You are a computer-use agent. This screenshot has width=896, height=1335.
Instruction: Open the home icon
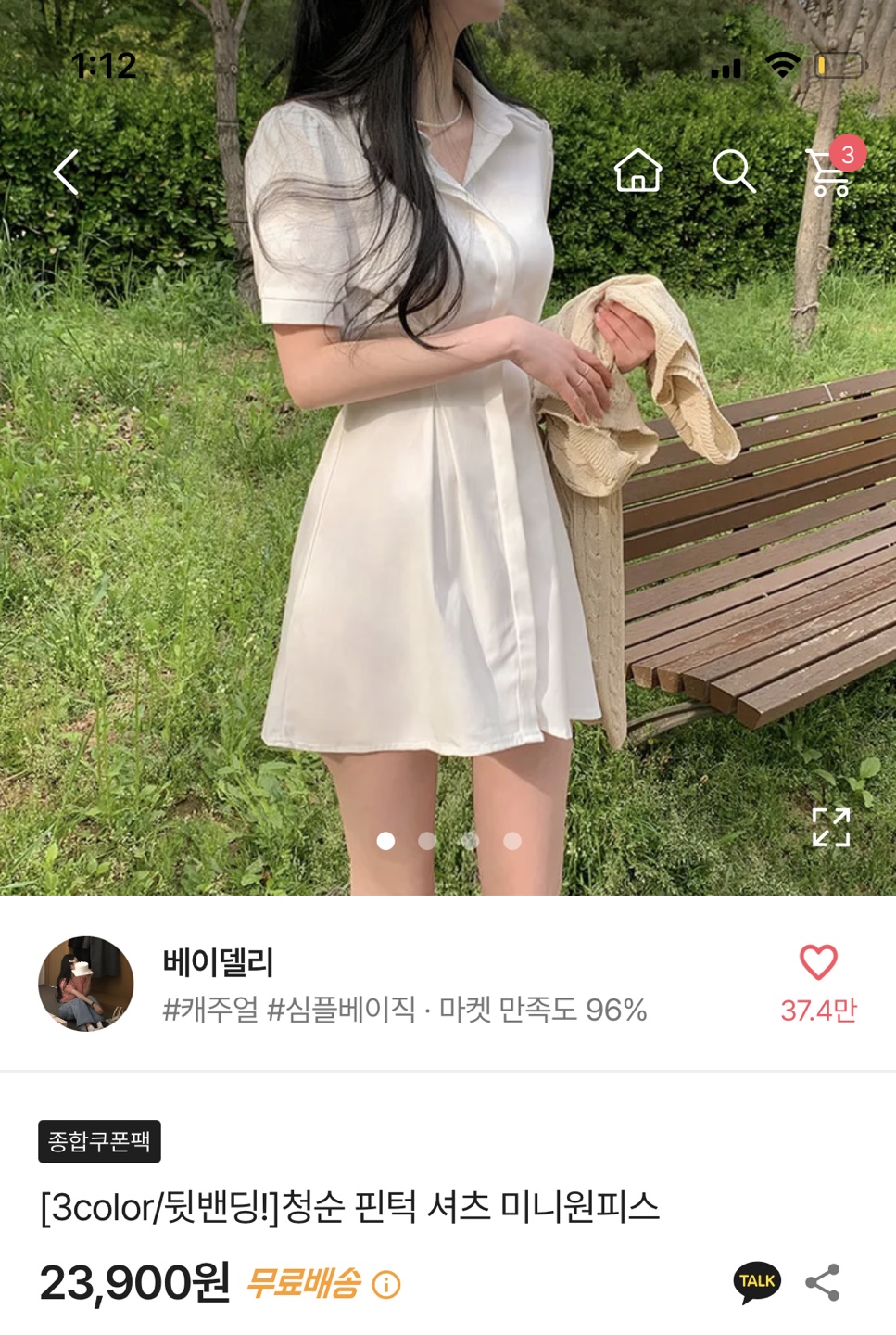pyautogui.click(x=638, y=171)
